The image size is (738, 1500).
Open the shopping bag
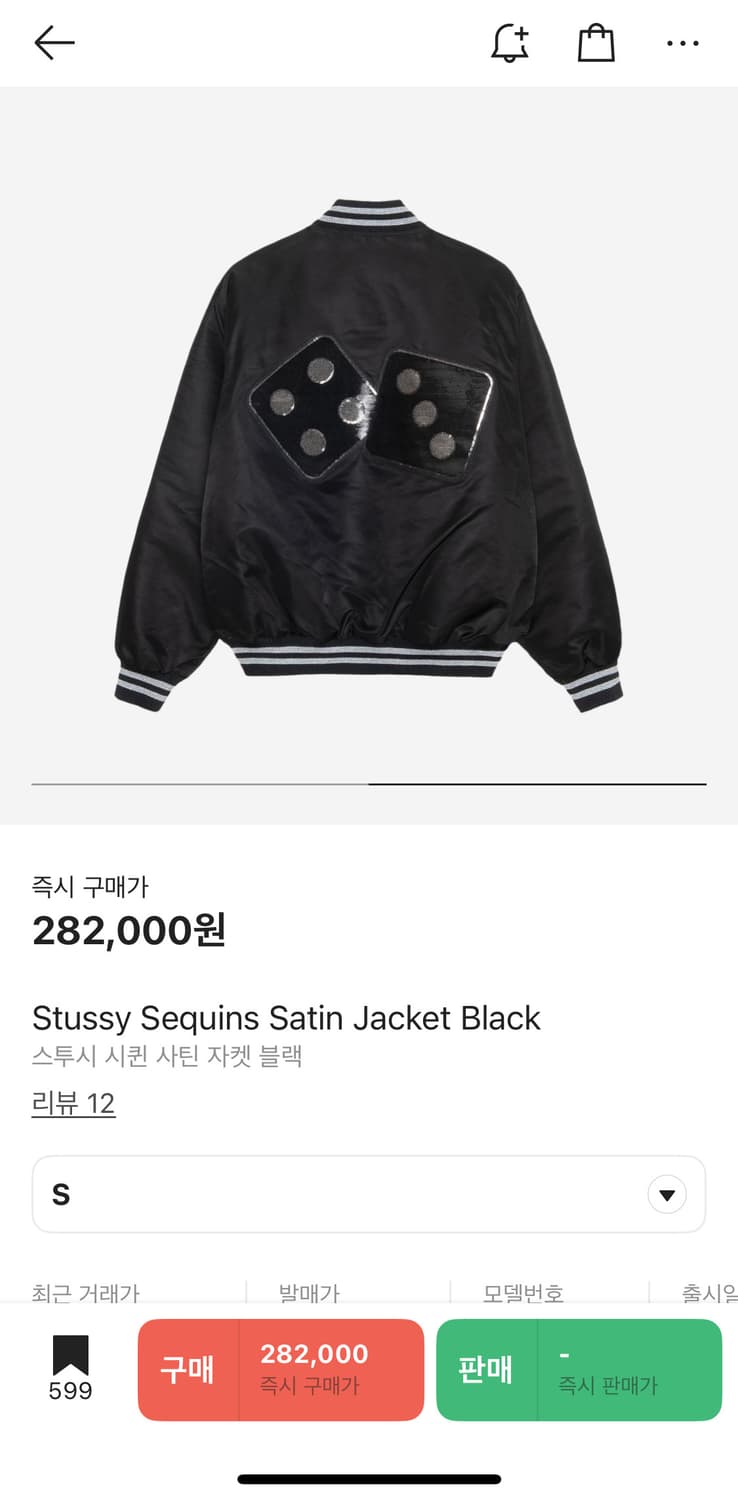(x=596, y=43)
